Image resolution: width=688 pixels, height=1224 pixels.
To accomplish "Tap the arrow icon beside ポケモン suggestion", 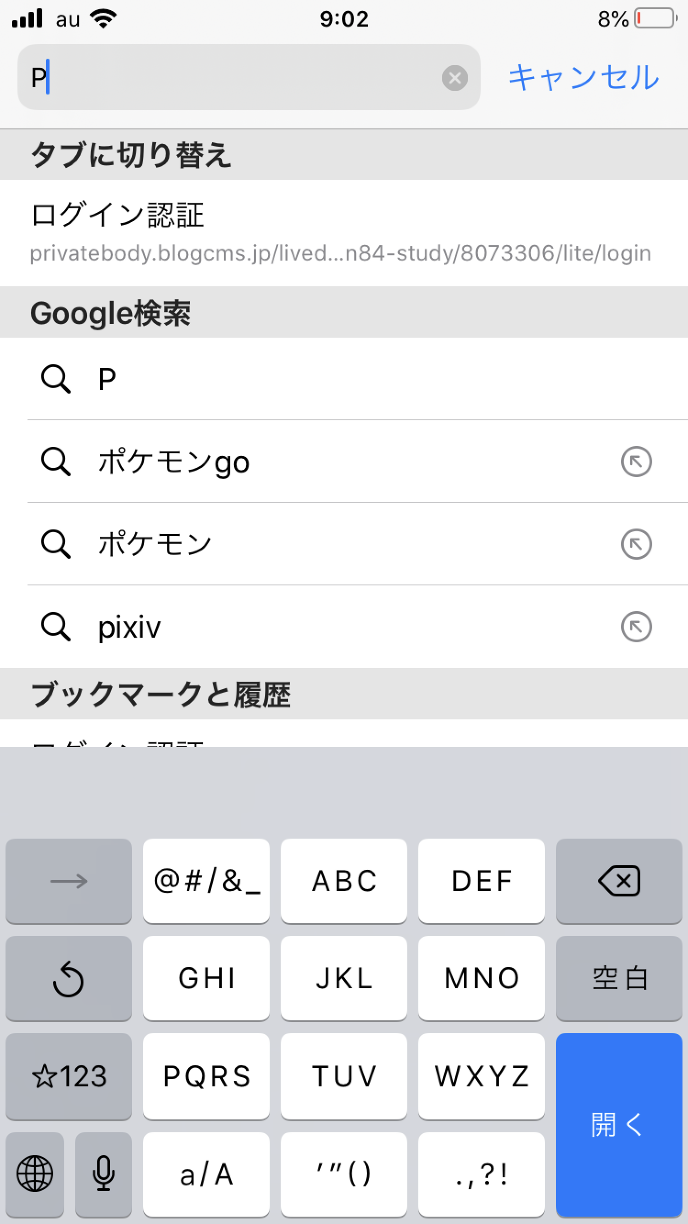I will pyautogui.click(x=636, y=544).
